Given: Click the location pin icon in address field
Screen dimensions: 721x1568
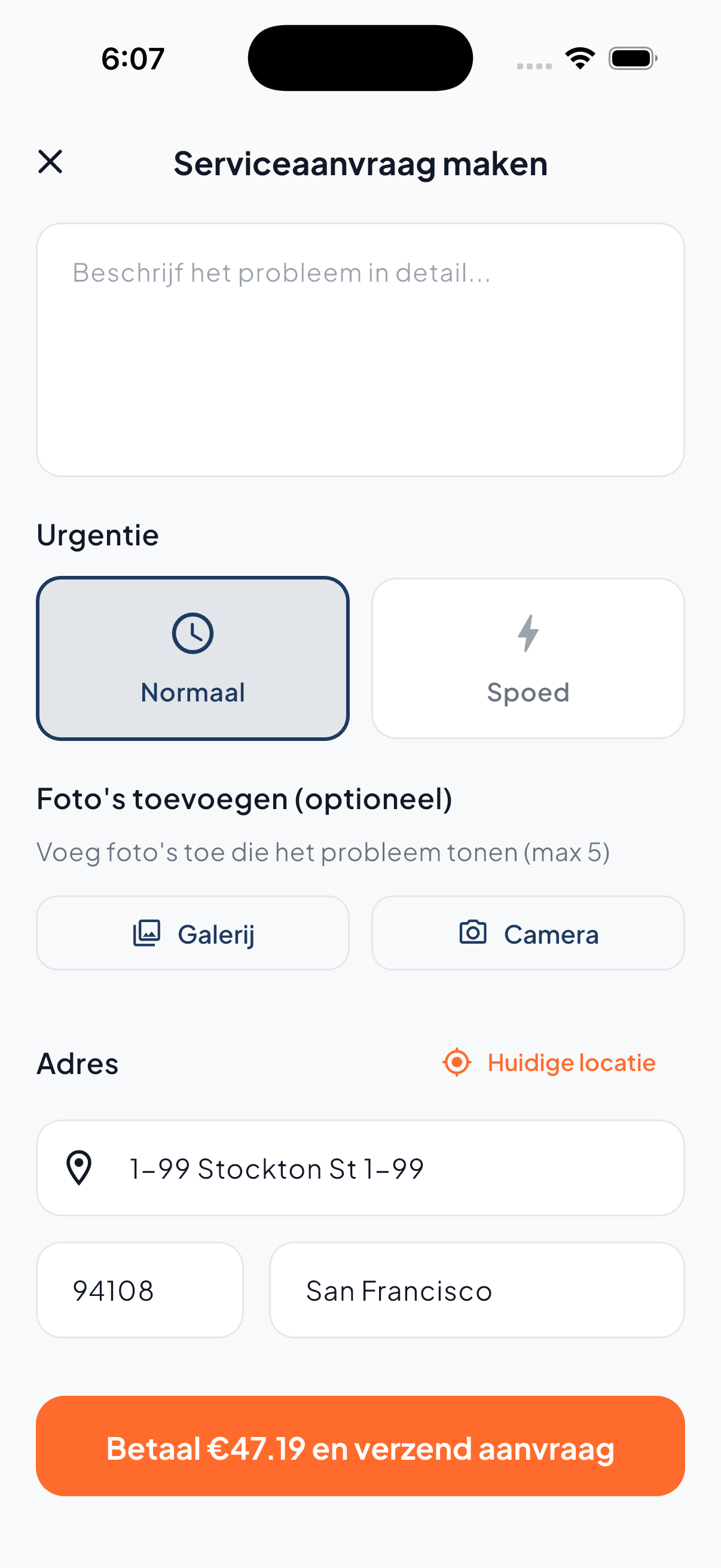Looking at the screenshot, I should point(80,1167).
